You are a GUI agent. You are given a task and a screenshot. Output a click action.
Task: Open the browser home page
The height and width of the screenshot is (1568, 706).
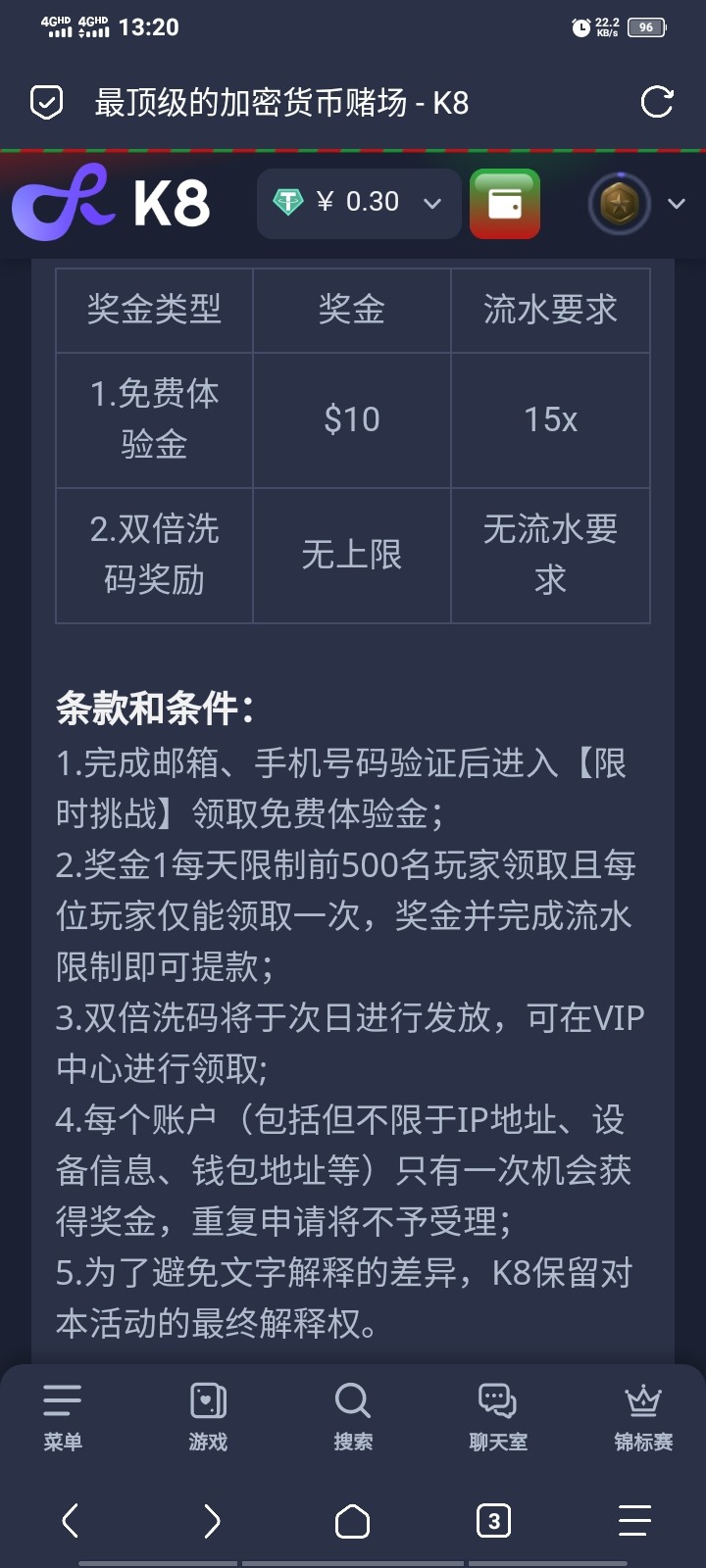coord(353,1521)
